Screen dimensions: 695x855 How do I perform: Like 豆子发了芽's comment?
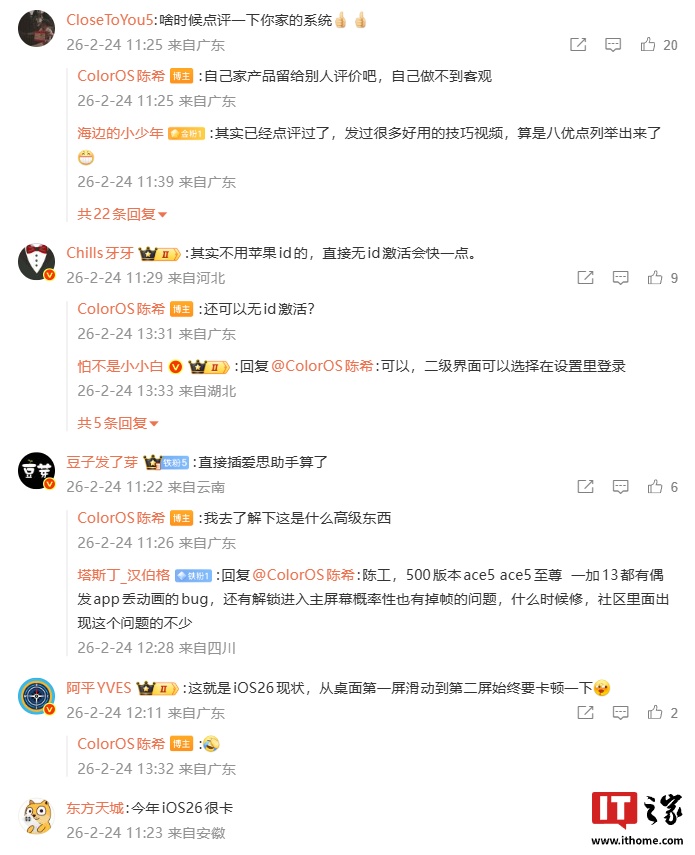[655, 487]
